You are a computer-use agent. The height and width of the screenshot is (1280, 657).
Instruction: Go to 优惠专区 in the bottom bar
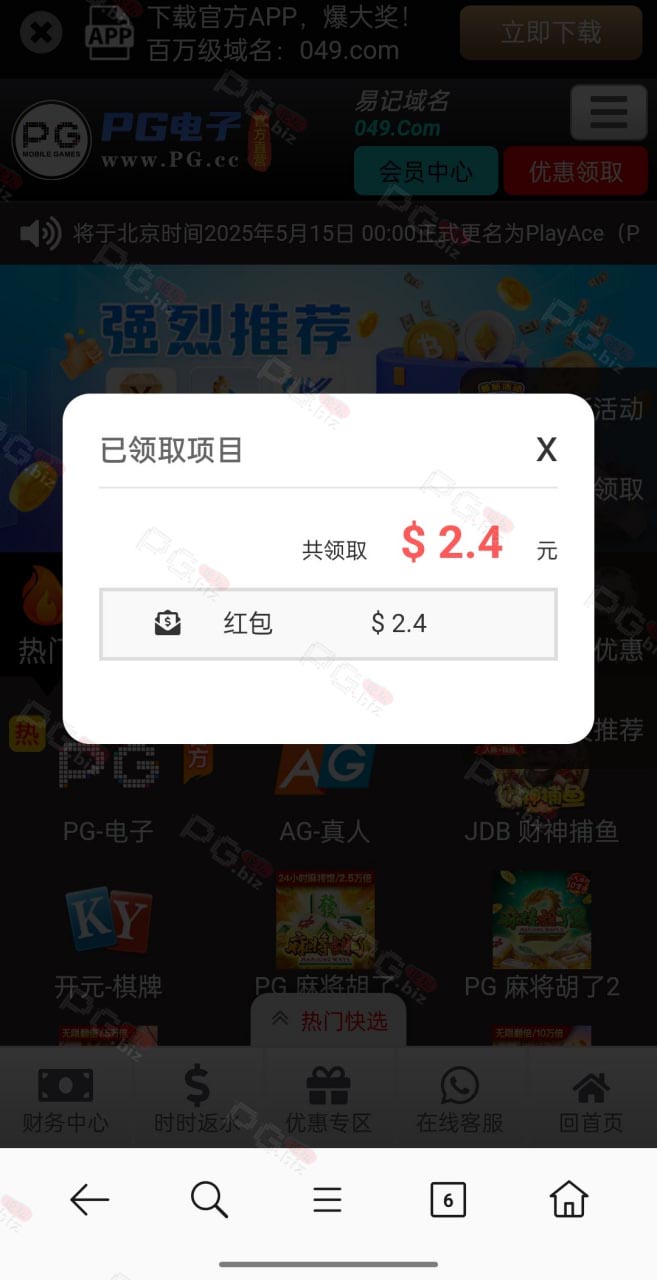point(328,1100)
